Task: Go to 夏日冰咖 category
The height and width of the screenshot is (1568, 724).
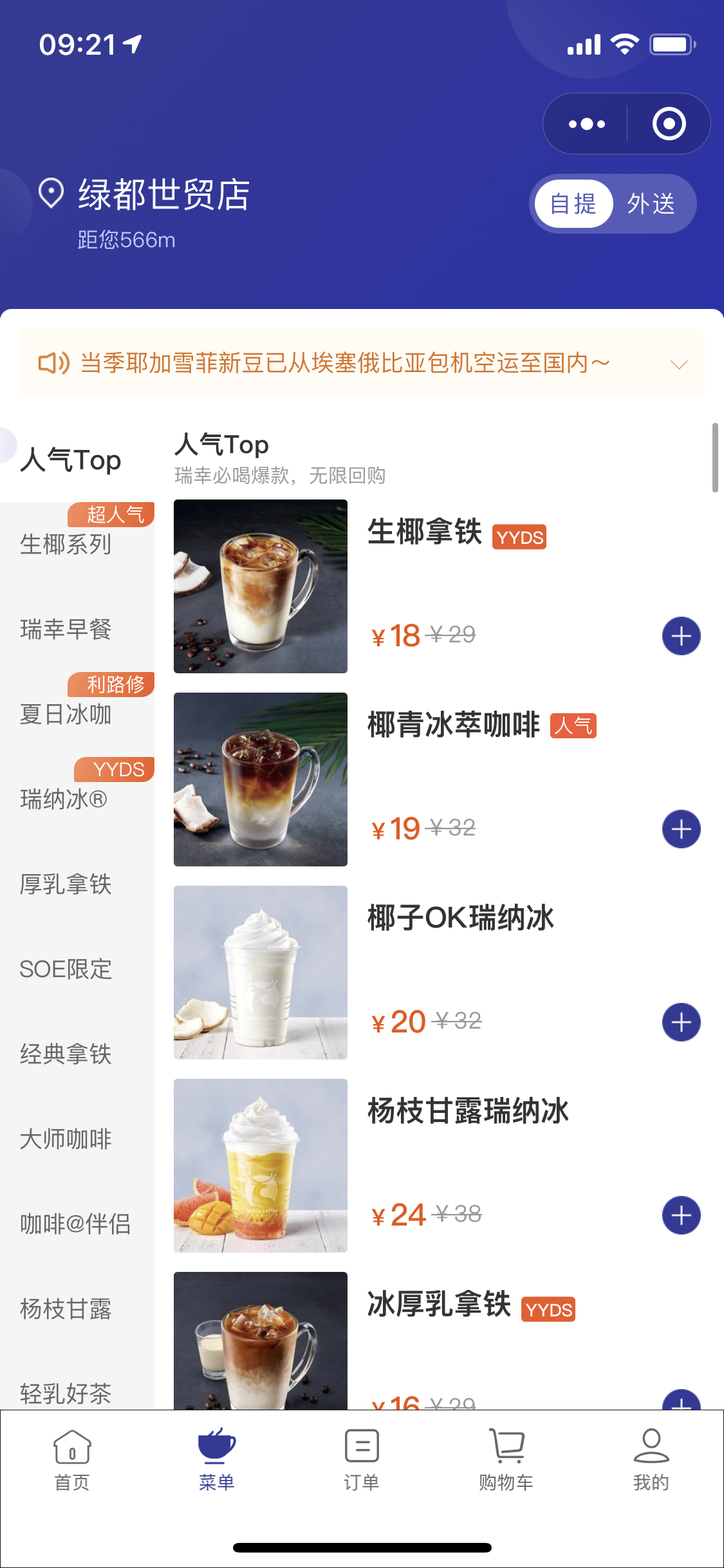Action: (66, 714)
